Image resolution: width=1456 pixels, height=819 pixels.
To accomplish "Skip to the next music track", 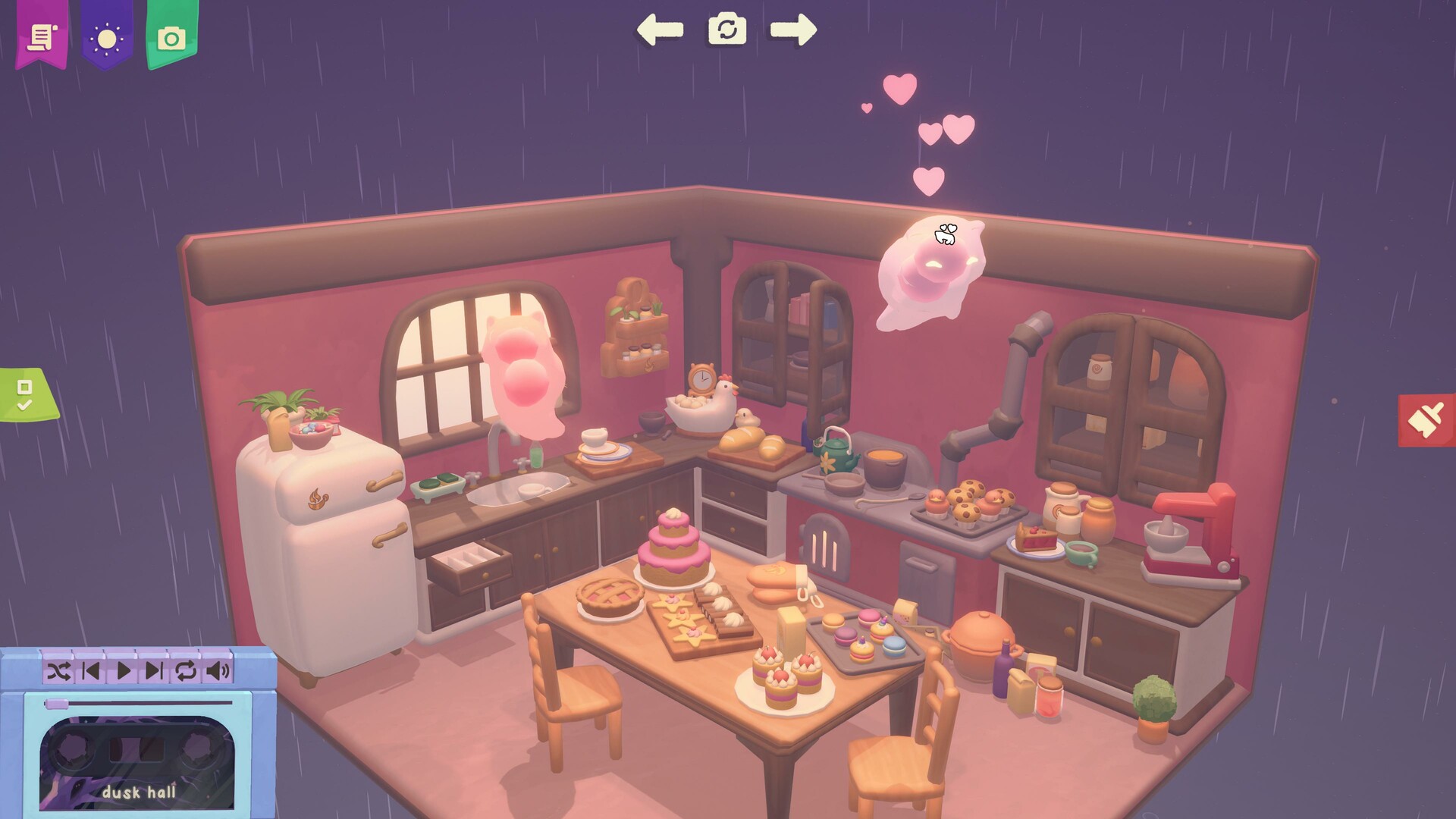I will 154,670.
